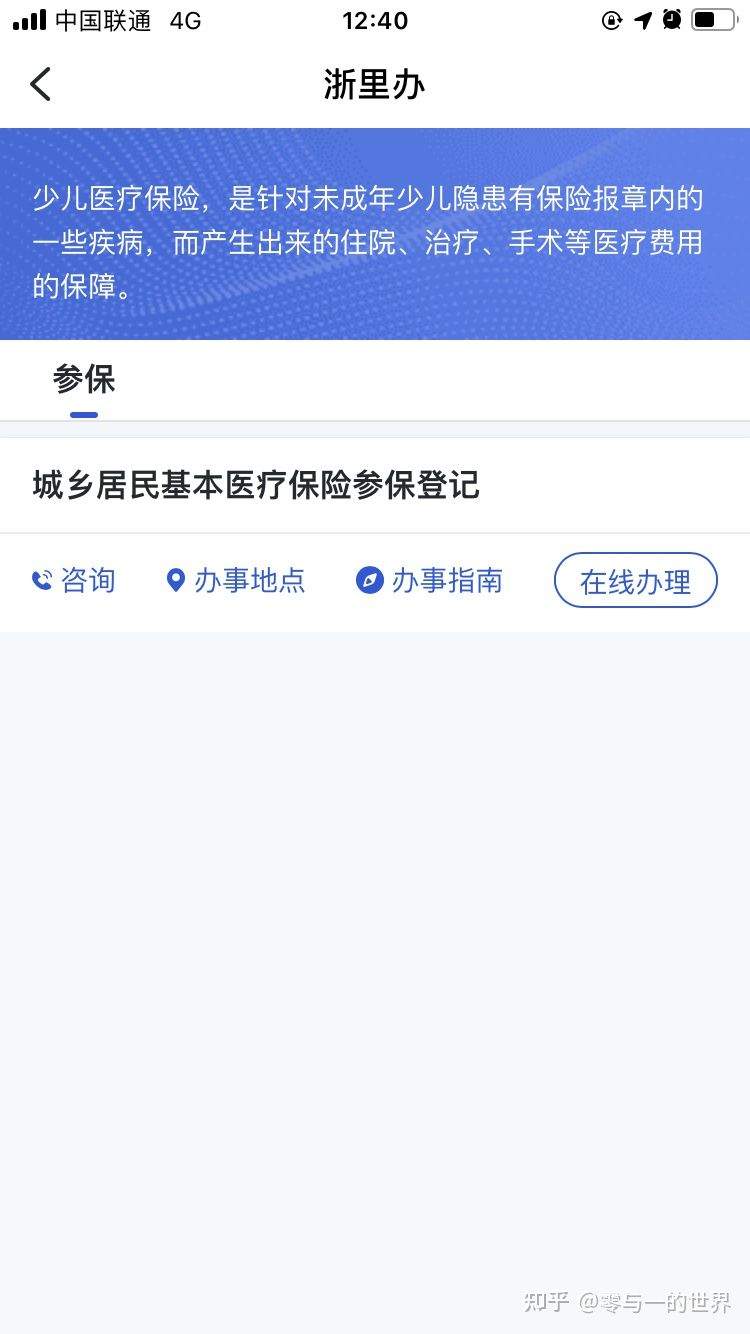Screen dimensions: 750x1334
Task: Tap 咨询 to call for consultation
Action: [x=74, y=580]
